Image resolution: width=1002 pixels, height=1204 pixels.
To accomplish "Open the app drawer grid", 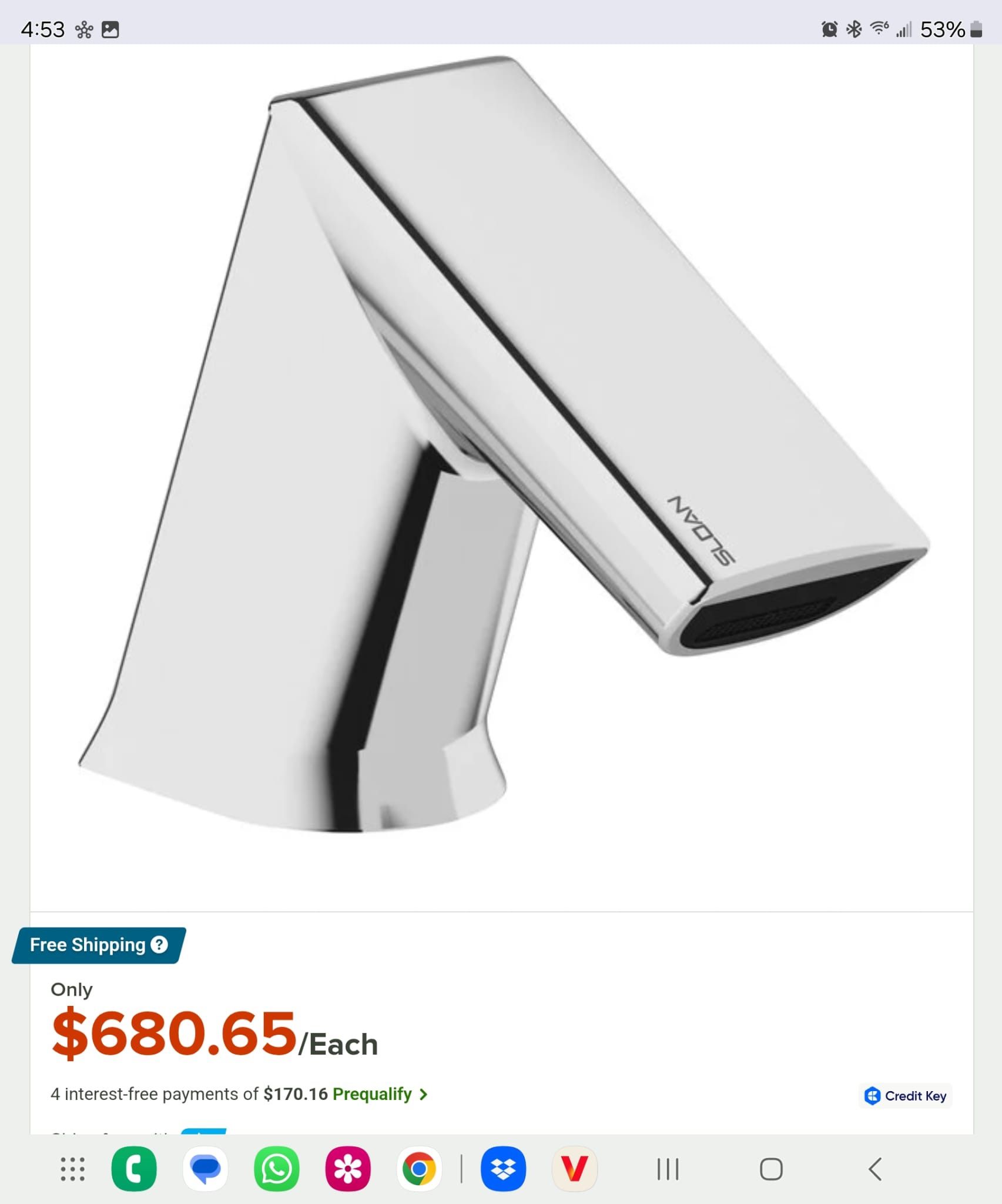I will coord(73,1169).
